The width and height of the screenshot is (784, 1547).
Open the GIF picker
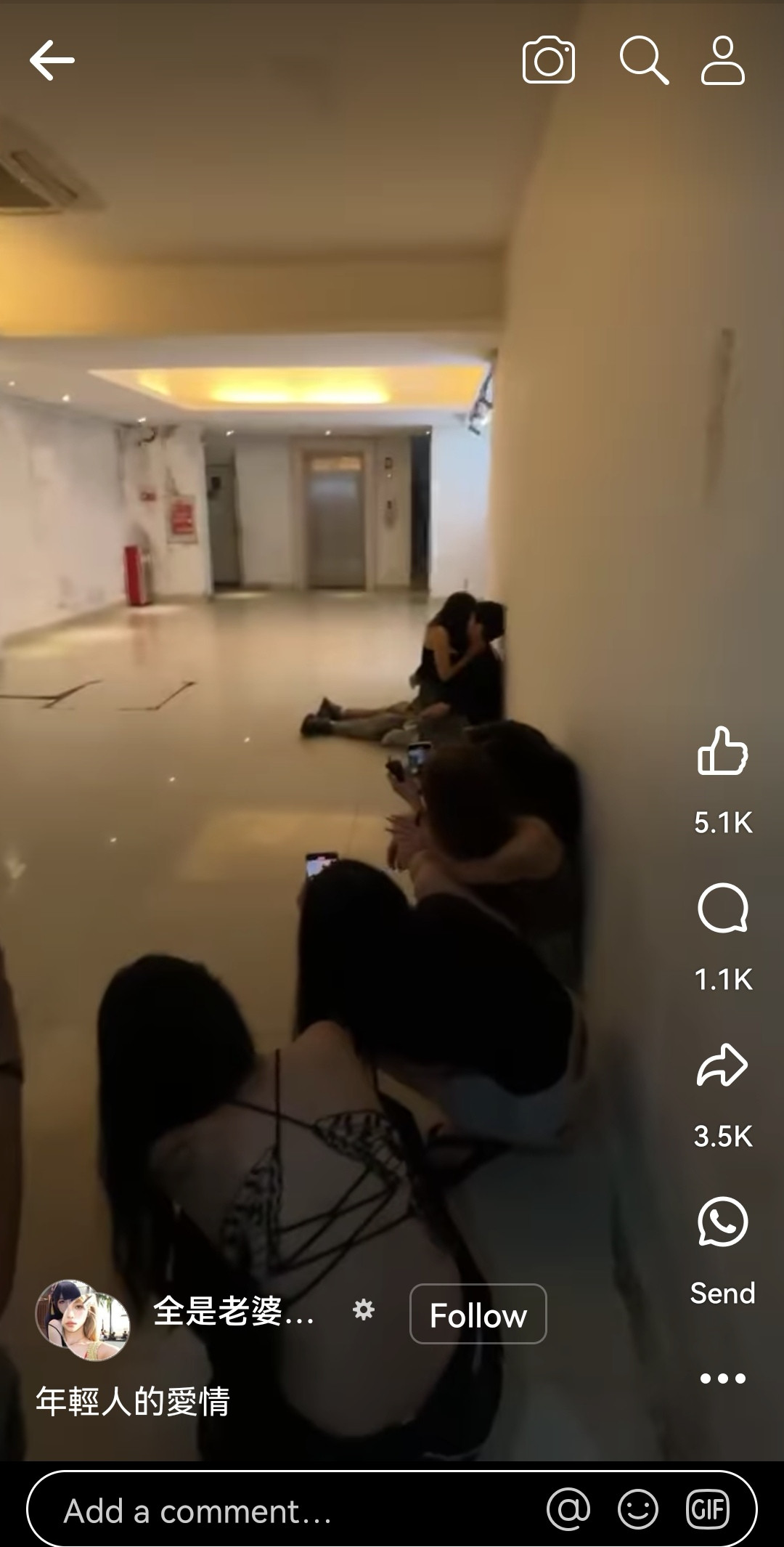708,1510
